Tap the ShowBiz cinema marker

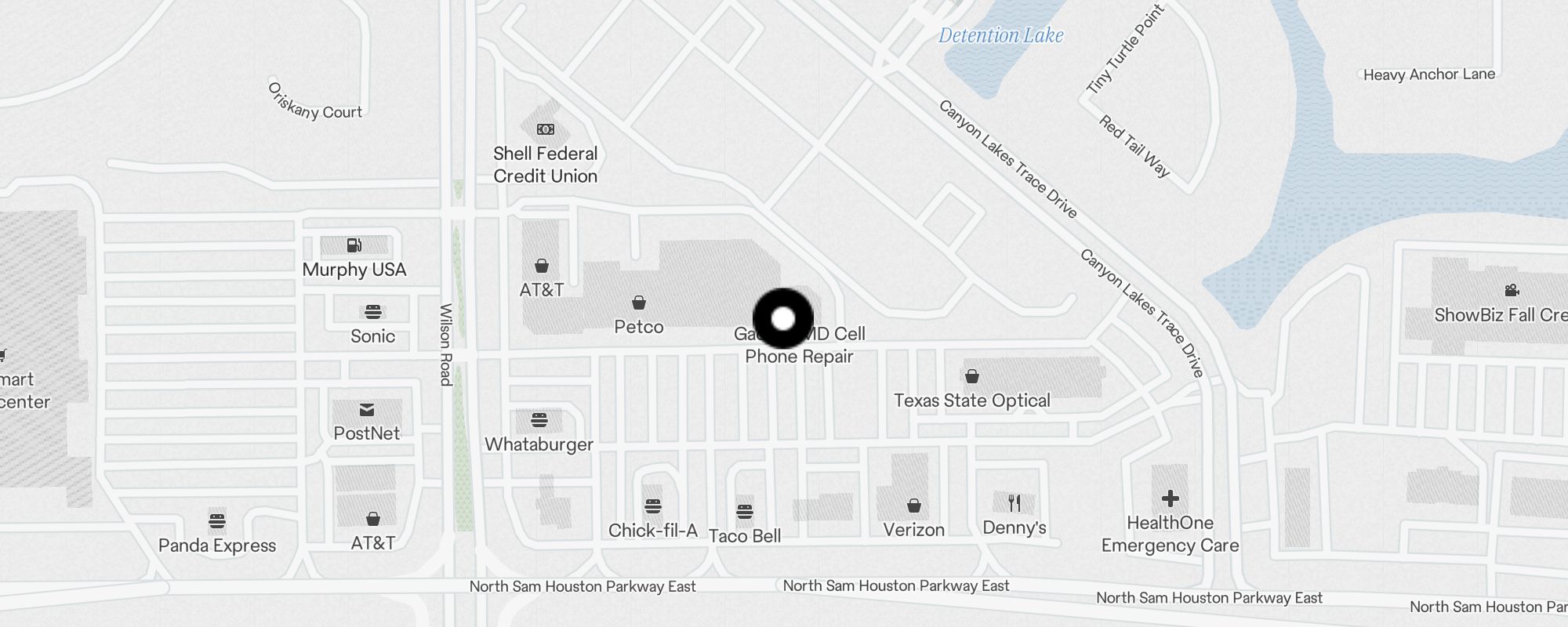[x=1512, y=291]
